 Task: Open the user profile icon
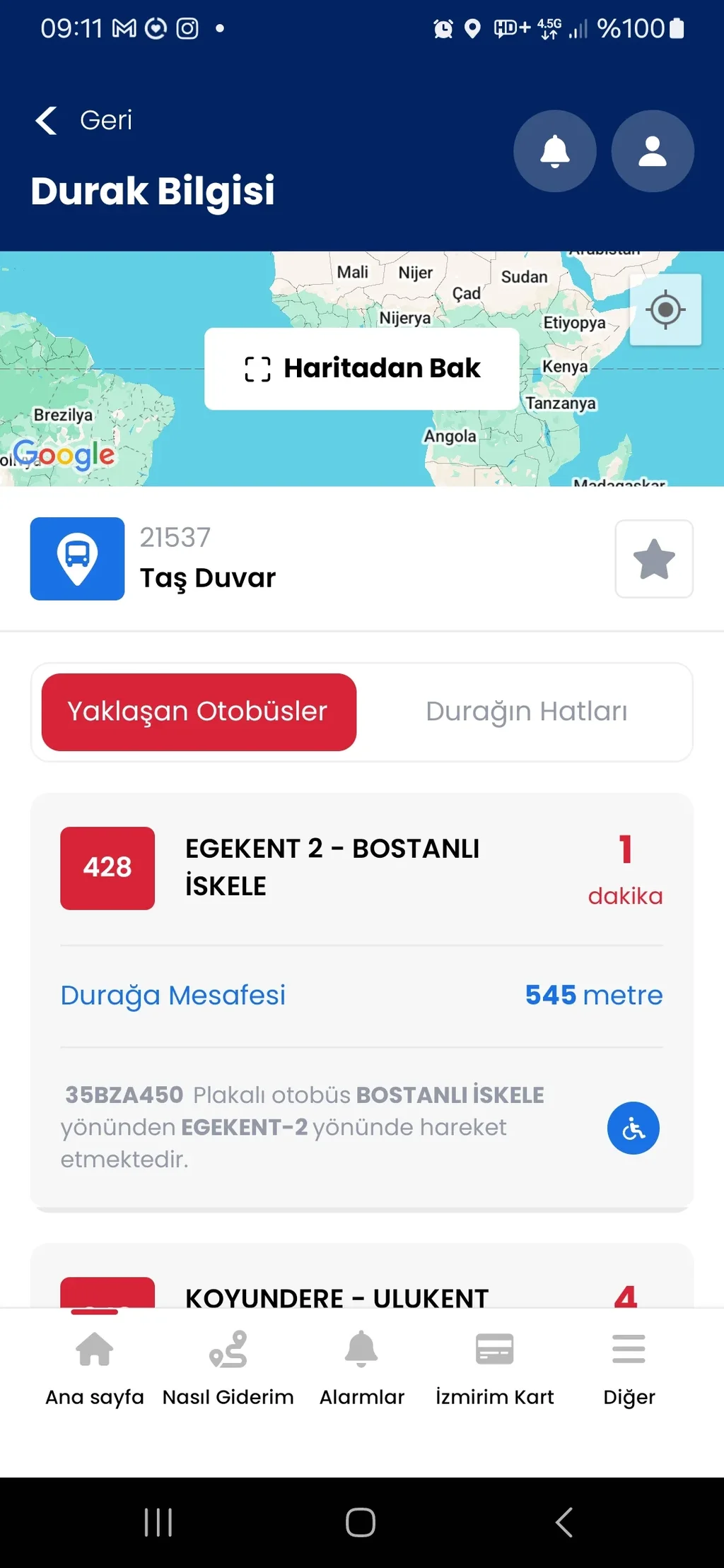[x=652, y=151]
